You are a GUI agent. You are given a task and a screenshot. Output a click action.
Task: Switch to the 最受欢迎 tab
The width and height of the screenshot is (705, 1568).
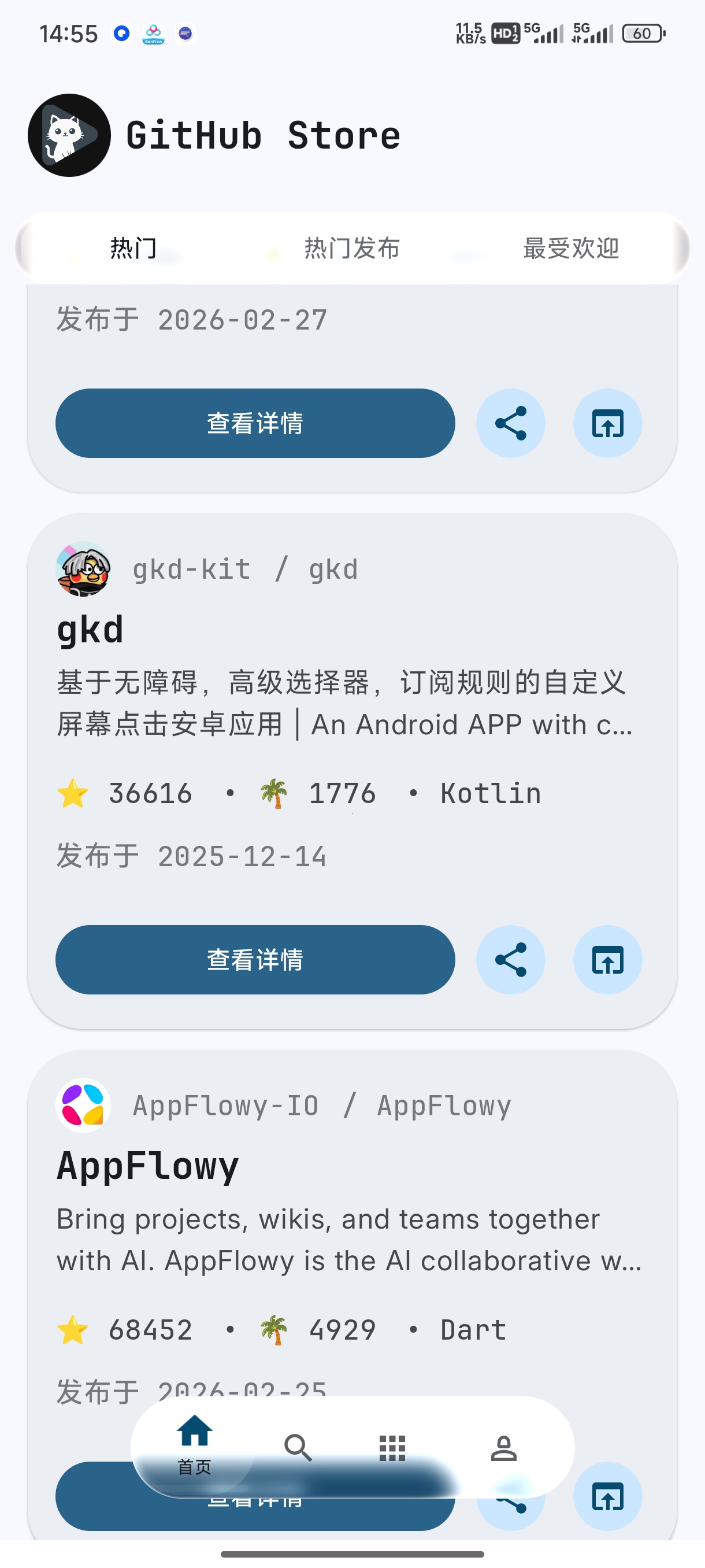click(570, 247)
